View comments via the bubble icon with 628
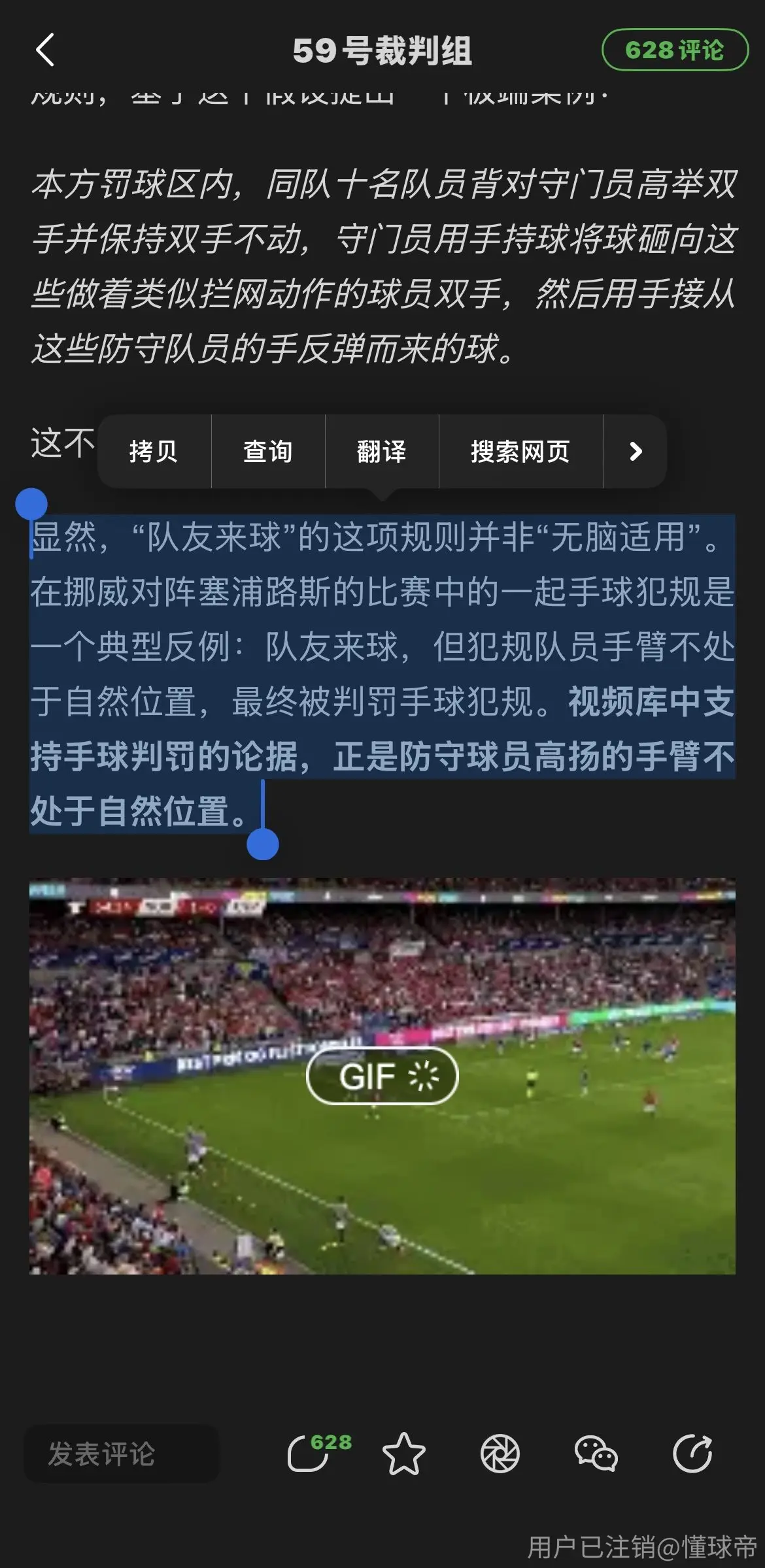 click(317, 1452)
